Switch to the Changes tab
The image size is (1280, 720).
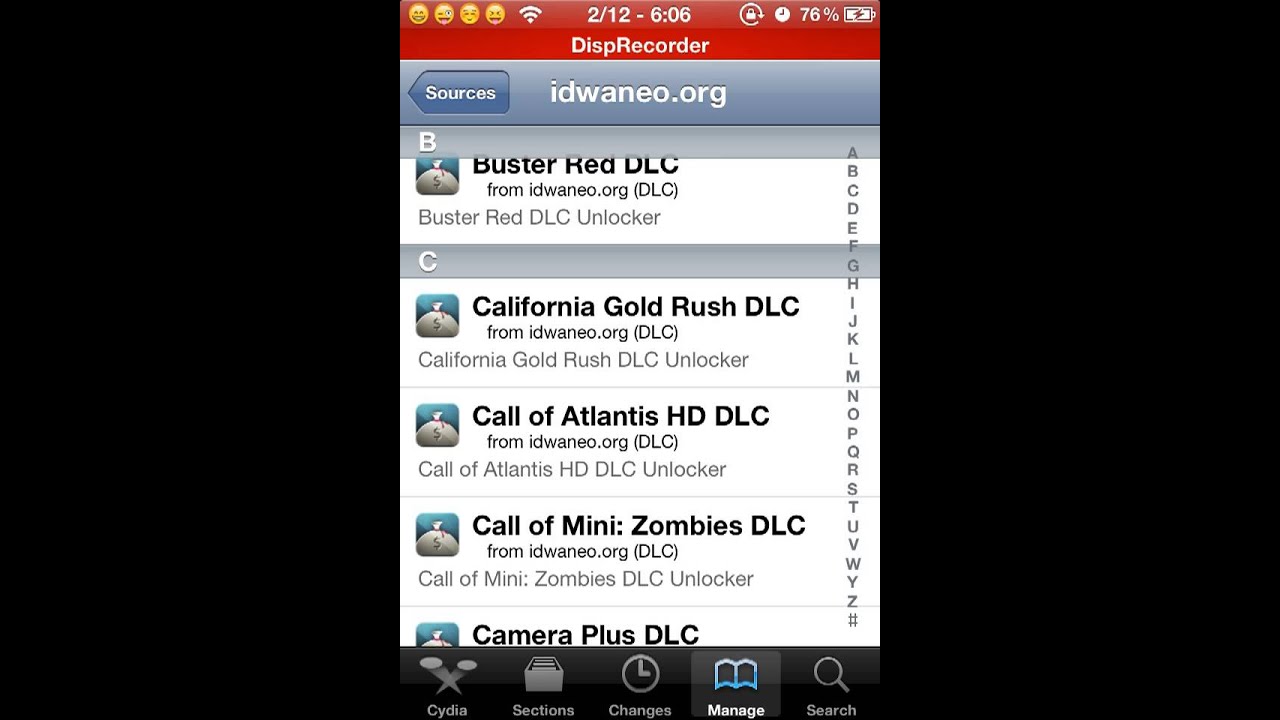click(640, 685)
